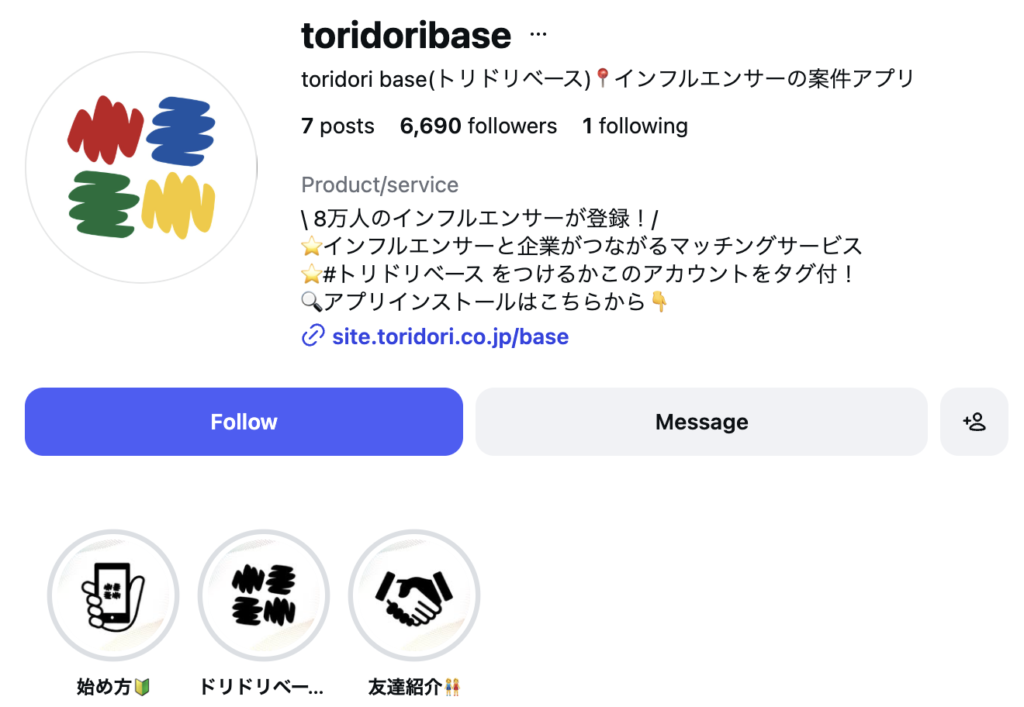1024x707 pixels.
Task: Open the three-dot options next to toridoribase
Action: [538, 35]
